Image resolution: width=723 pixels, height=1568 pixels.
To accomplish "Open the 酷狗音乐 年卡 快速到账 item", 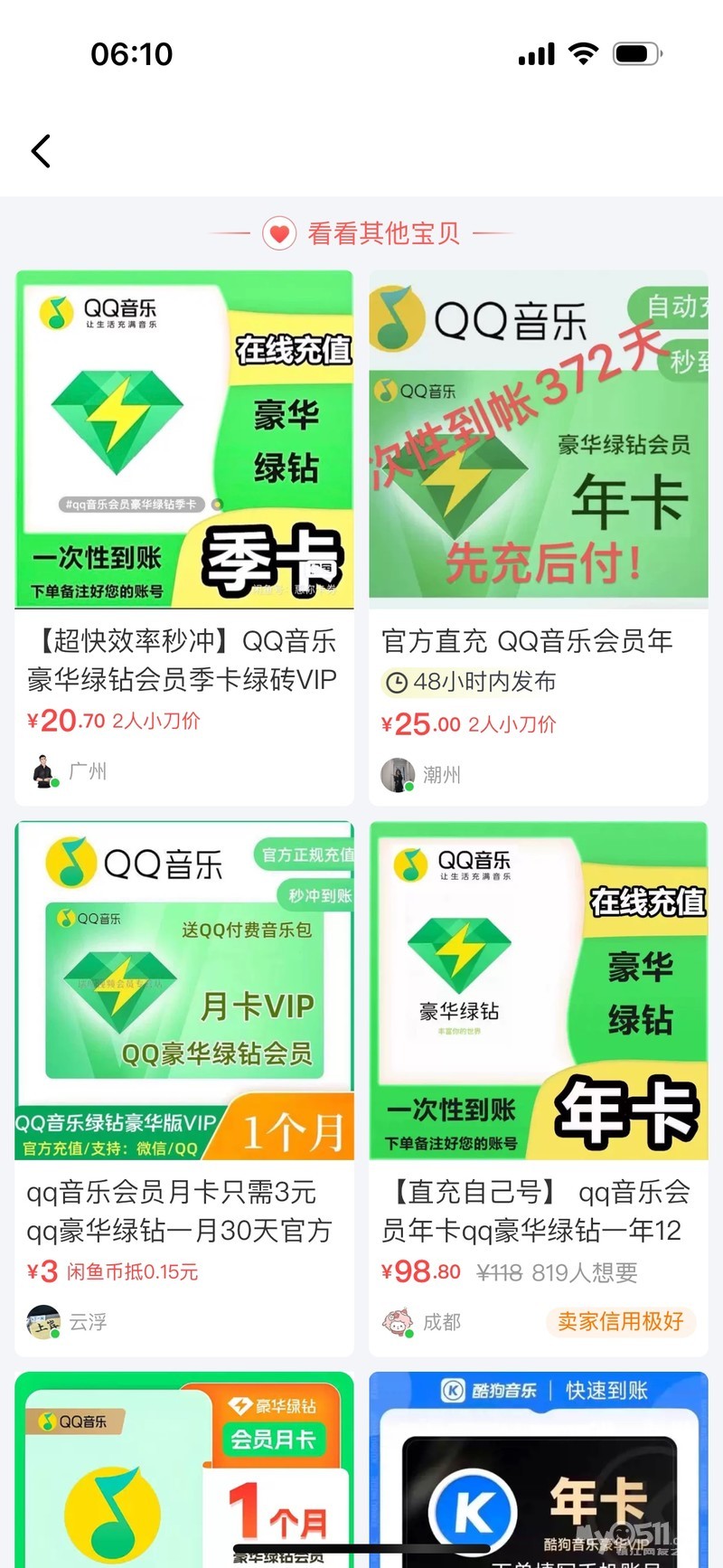I will point(538,1469).
